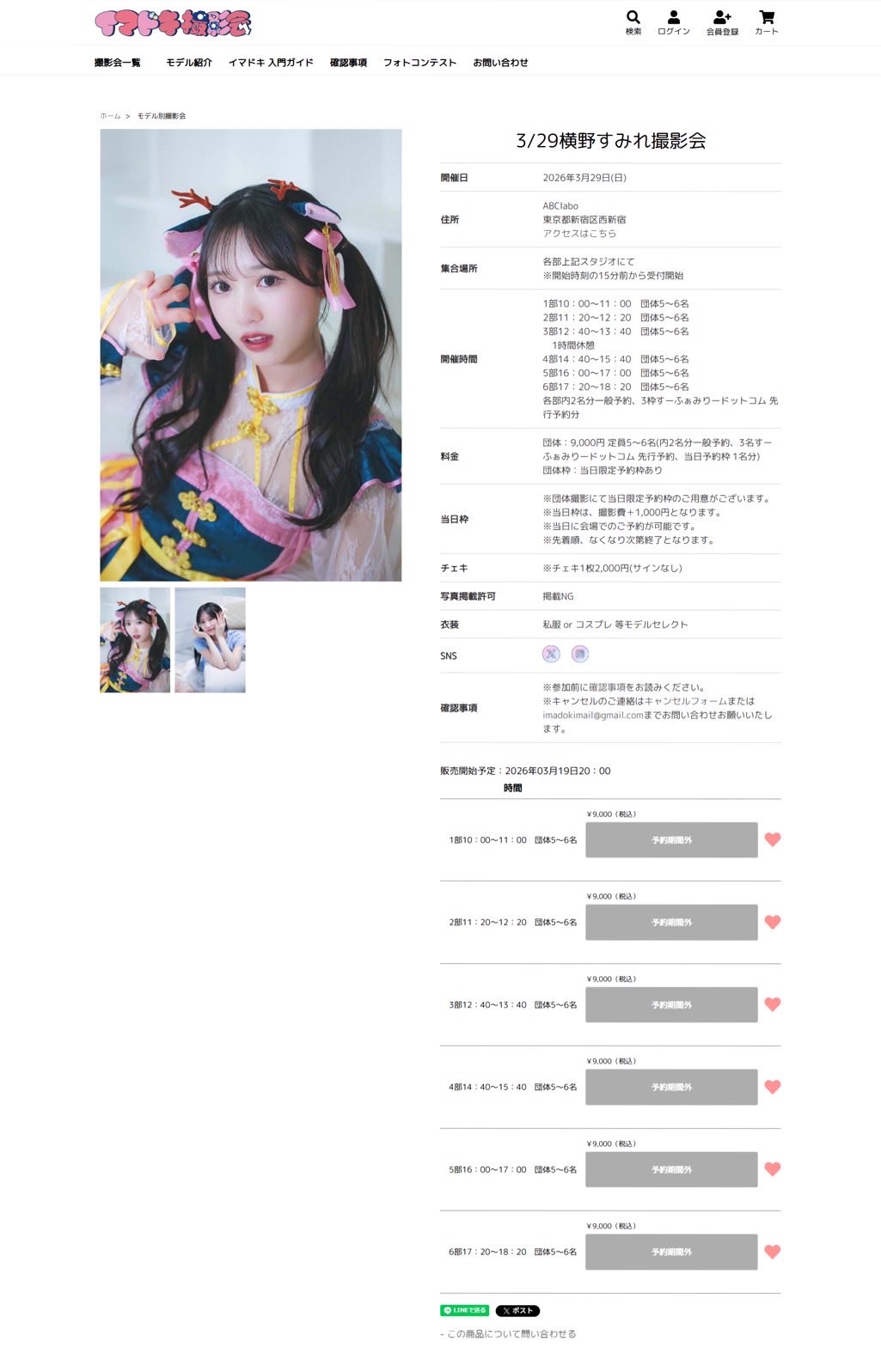881x1372 pixels.
Task: Open お問い合わせ contact page
Action: (x=500, y=63)
